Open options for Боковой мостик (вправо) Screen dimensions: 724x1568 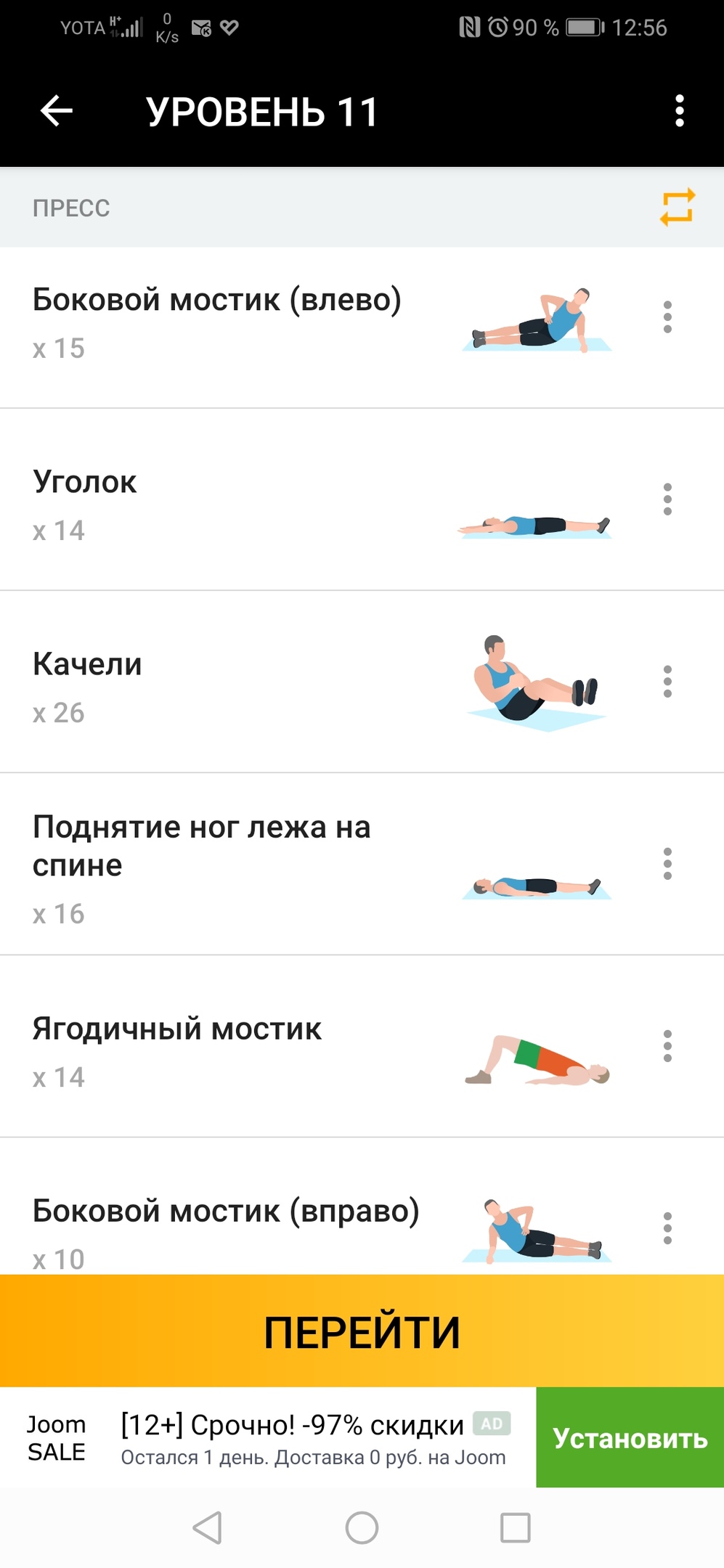click(x=667, y=1228)
